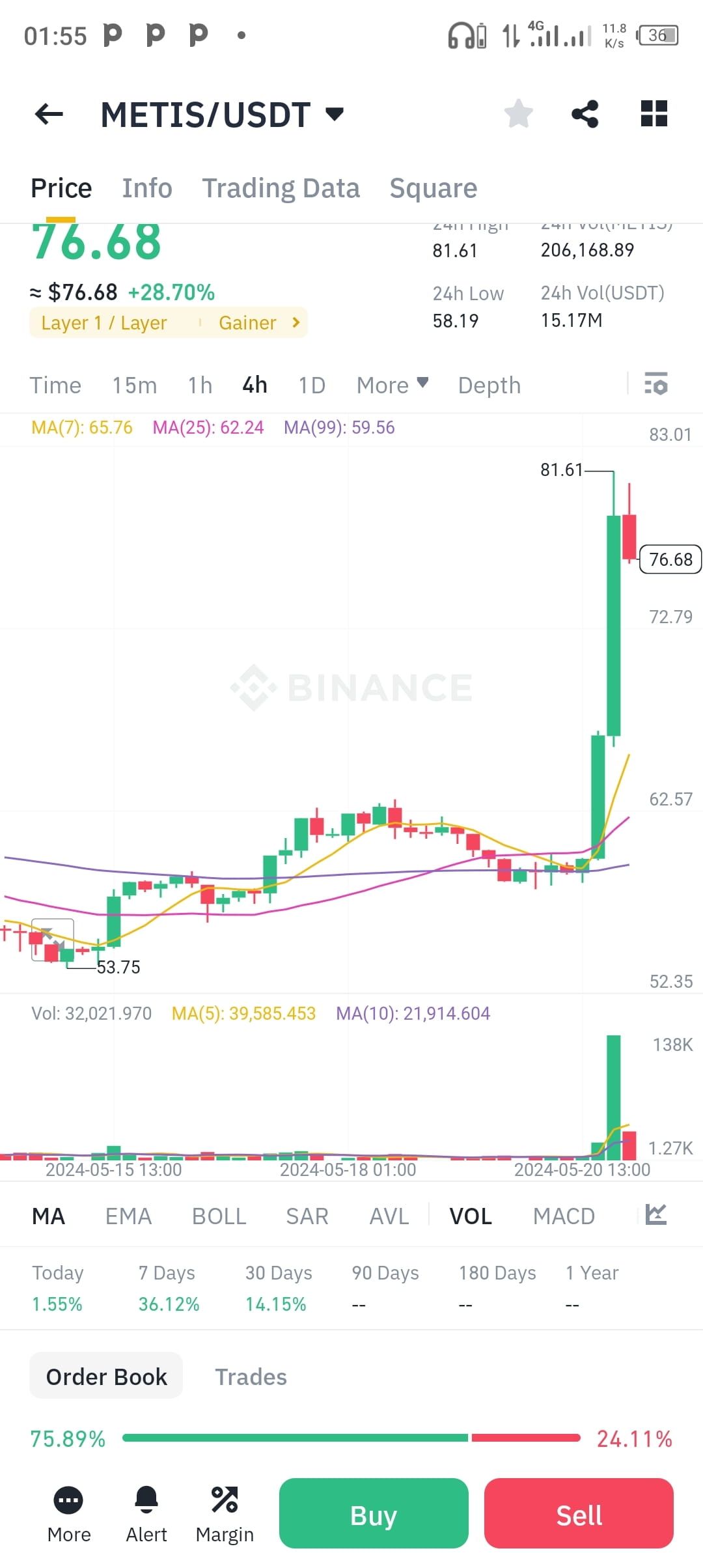Switch to the Trading Data tab
The image size is (703, 1568).
(281, 188)
